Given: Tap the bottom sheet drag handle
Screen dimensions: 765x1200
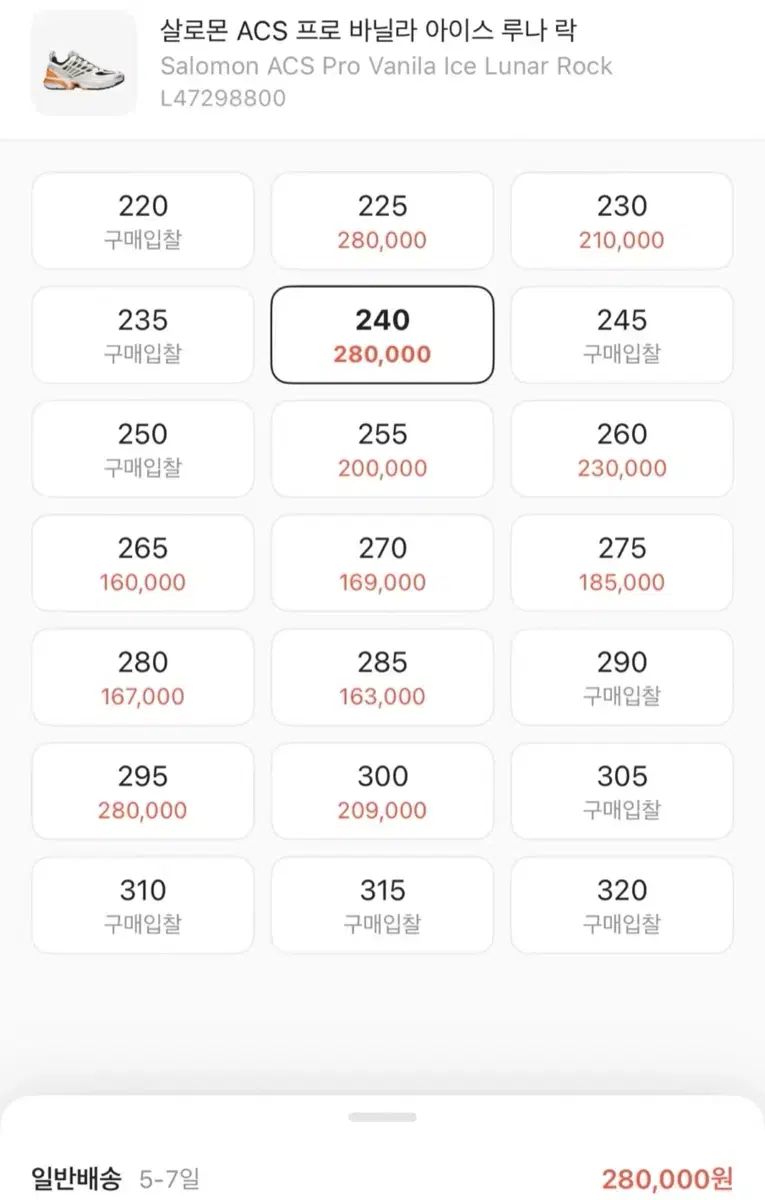Looking at the screenshot, I should pos(382,1117).
